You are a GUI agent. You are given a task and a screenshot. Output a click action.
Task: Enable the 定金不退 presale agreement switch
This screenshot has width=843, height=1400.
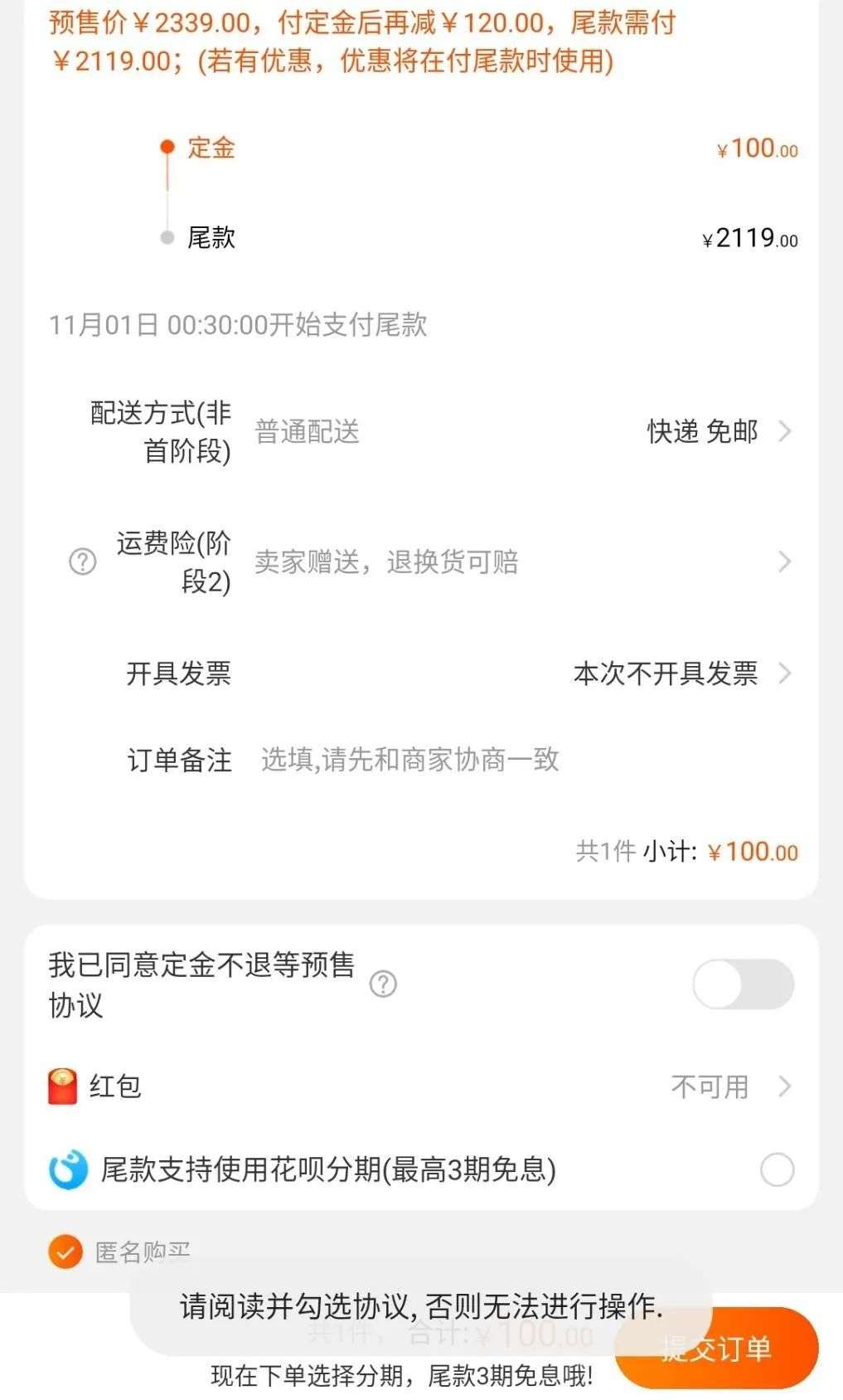(743, 984)
